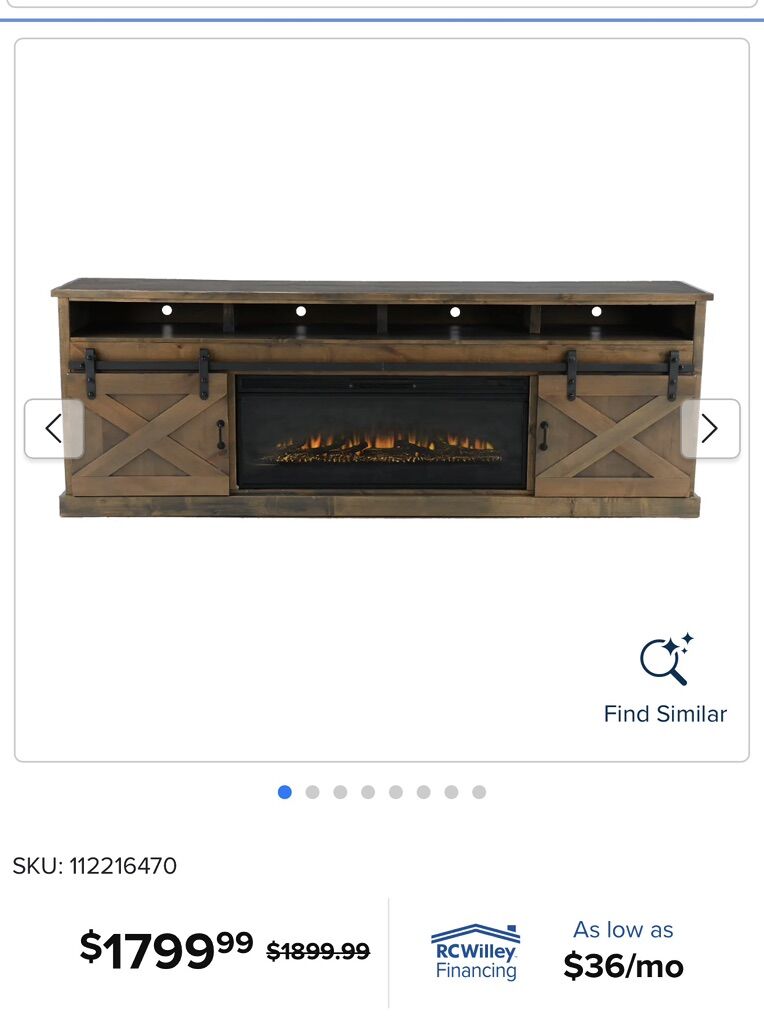Viewport: 764px width, 1020px height.
Task: View RC Willey Financing details
Action: coord(476,952)
